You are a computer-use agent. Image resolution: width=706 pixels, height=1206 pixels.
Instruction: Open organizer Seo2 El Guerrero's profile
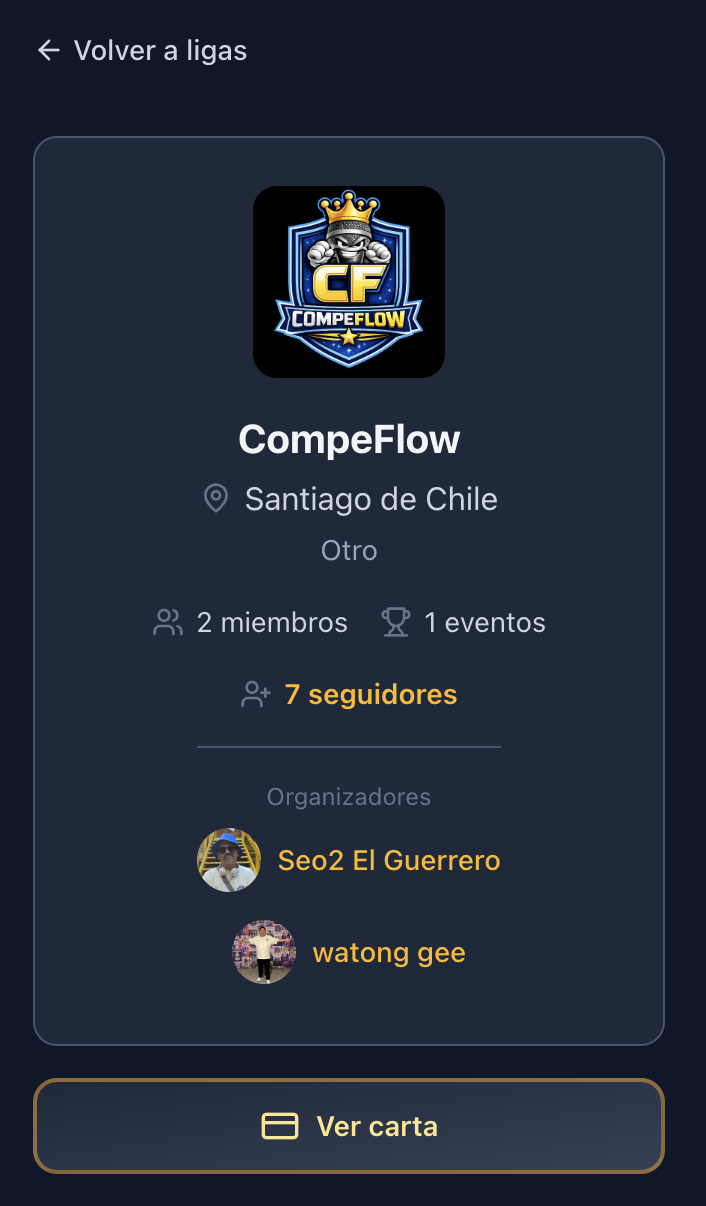(x=388, y=861)
